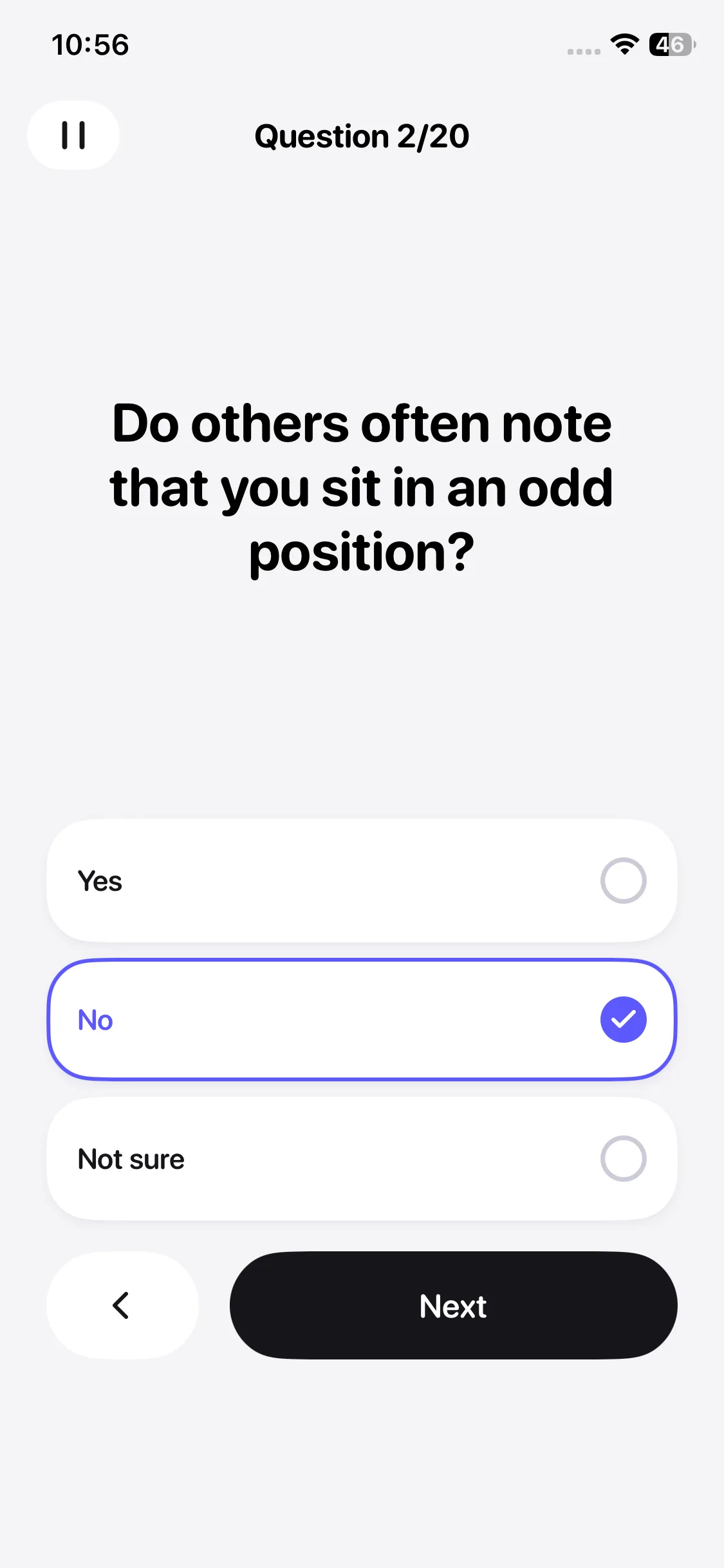This screenshot has height=1568, width=724.
Task: Pick the Not sure option
Action: point(362,1158)
